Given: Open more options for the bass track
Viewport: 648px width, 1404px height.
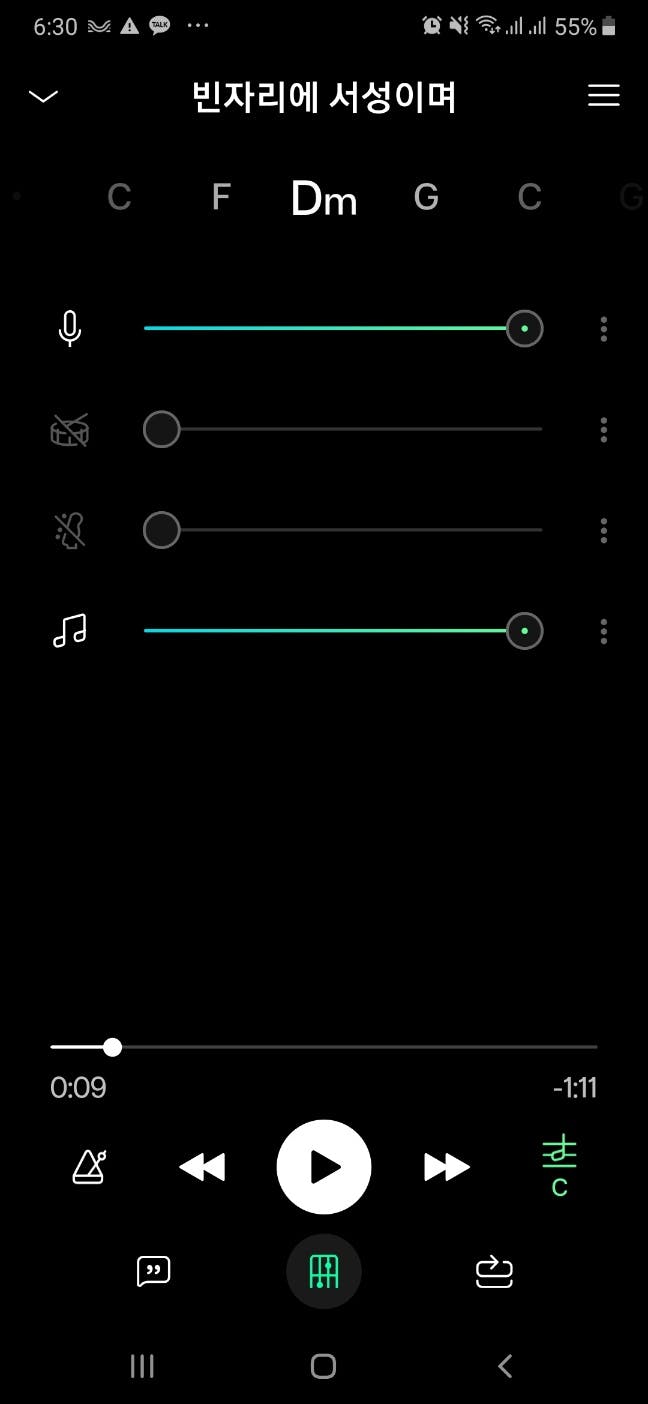Looking at the screenshot, I should pyautogui.click(x=603, y=531).
